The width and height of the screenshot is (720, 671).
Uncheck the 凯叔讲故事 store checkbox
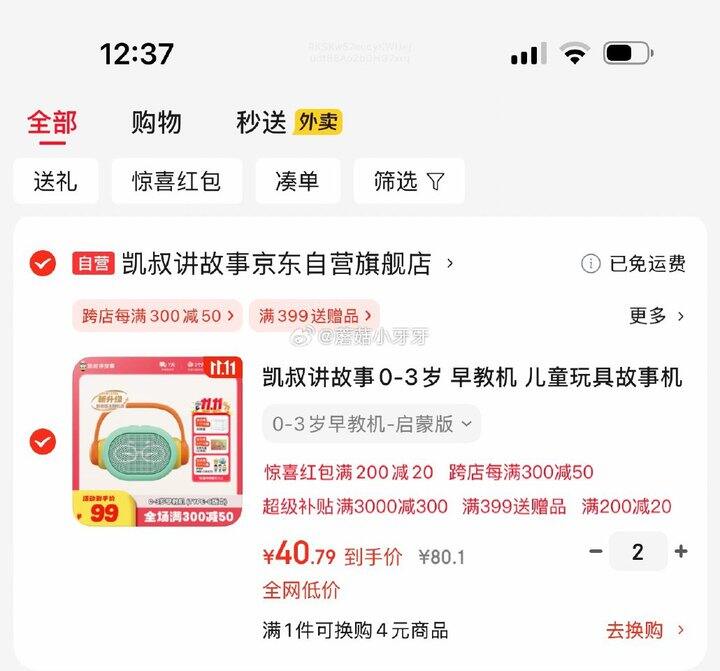coord(42,263)
